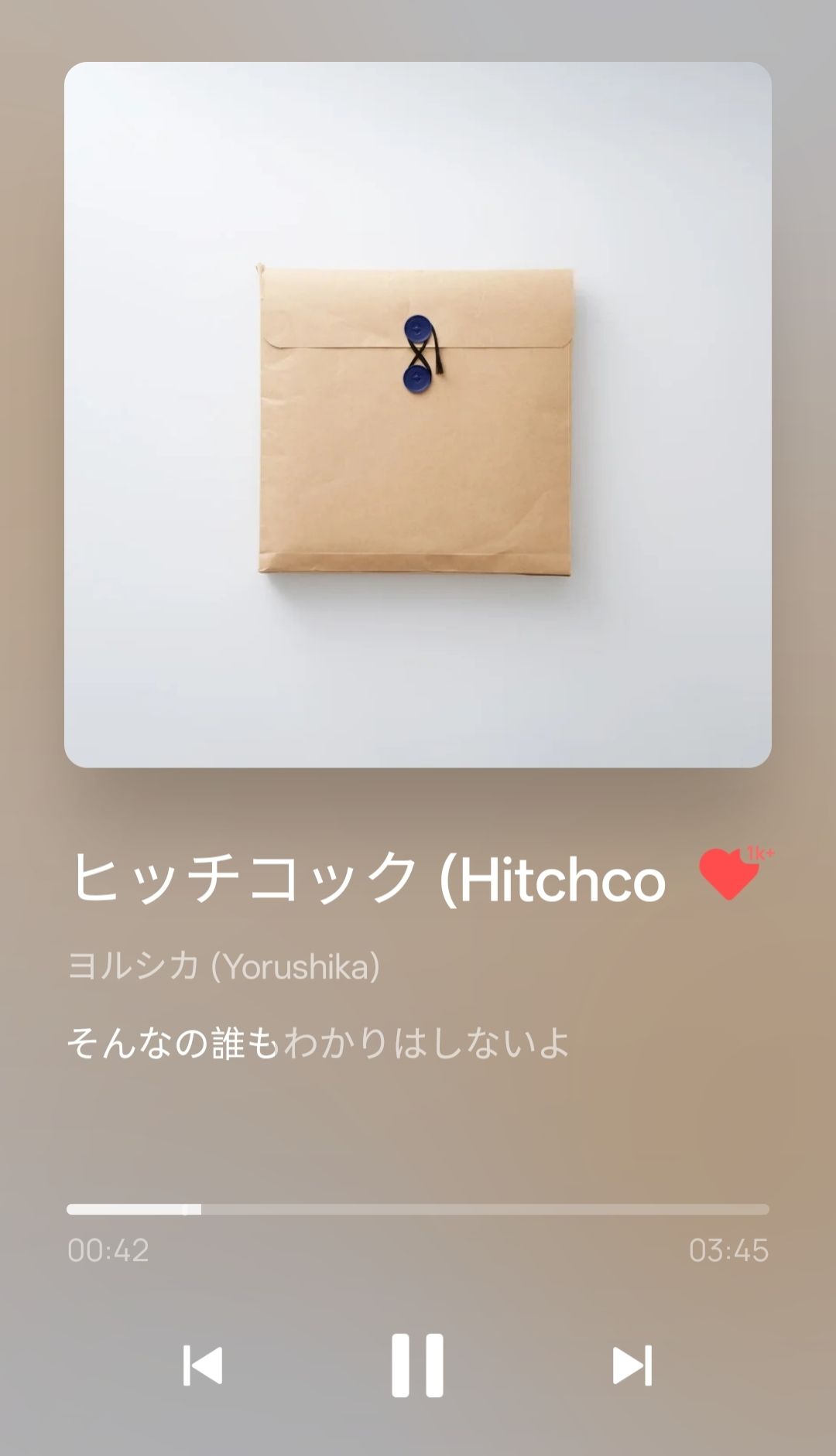Go back to the previous track

(203, 1365)
